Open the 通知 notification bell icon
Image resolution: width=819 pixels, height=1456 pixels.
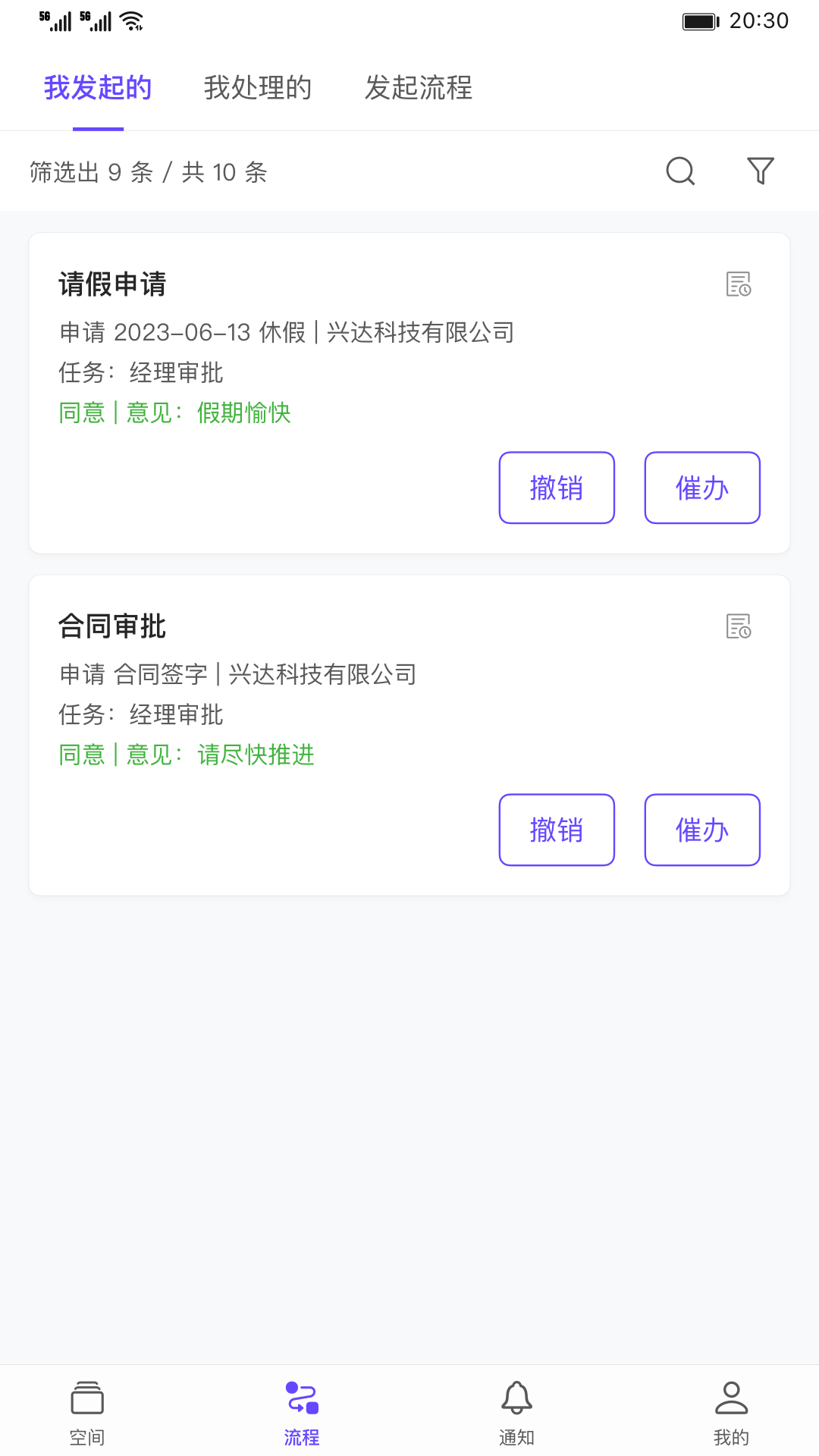tap(517, 1407)
